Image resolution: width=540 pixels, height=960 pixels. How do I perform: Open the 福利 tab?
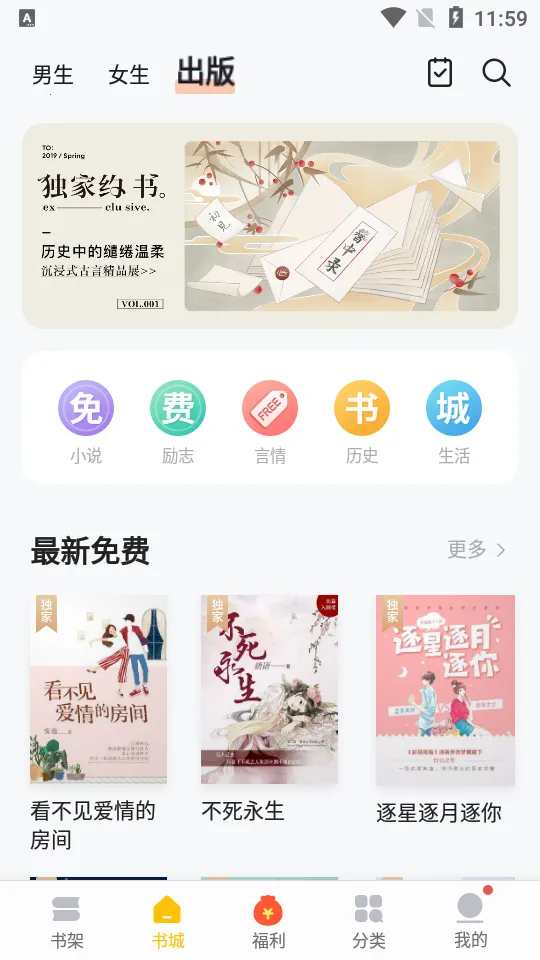click(269, 922)
